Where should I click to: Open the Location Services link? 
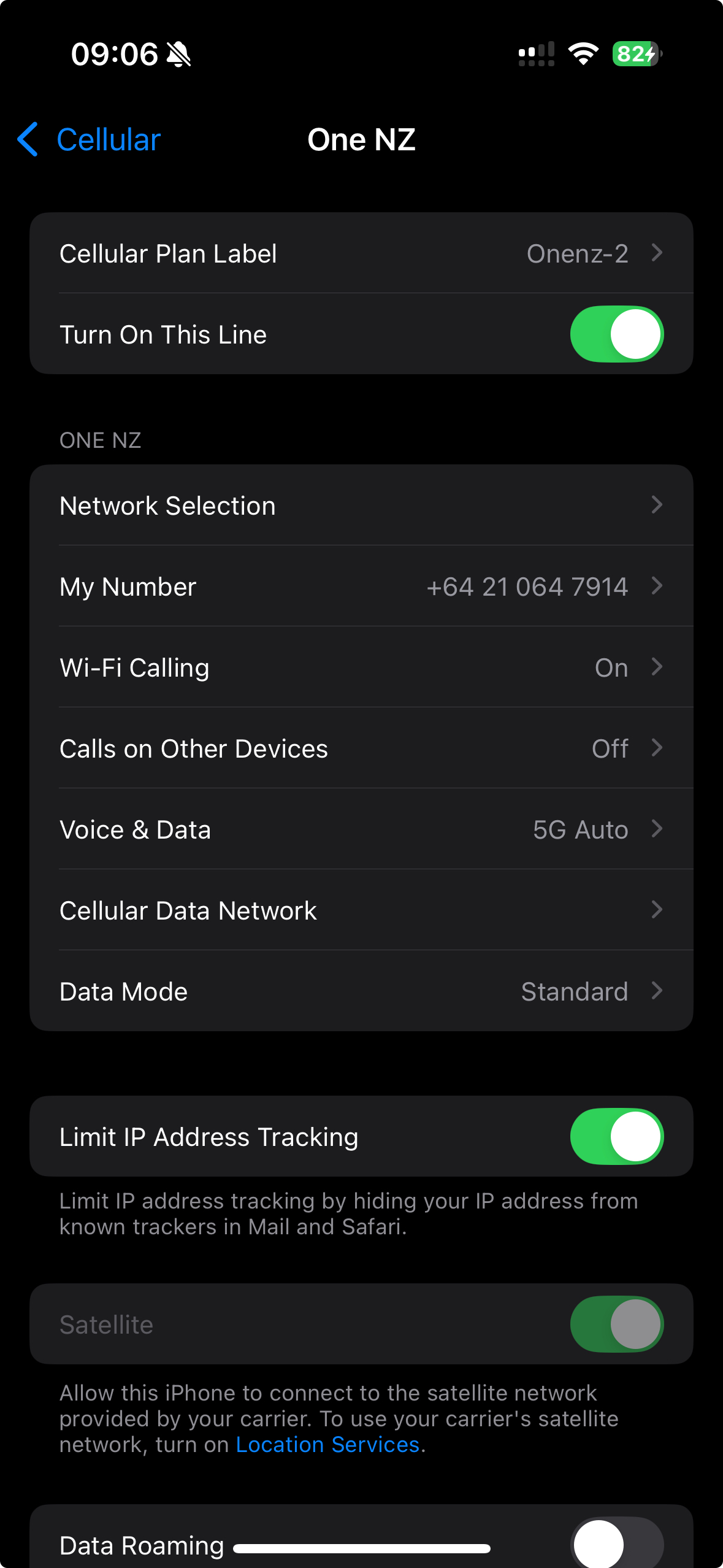327,1445
